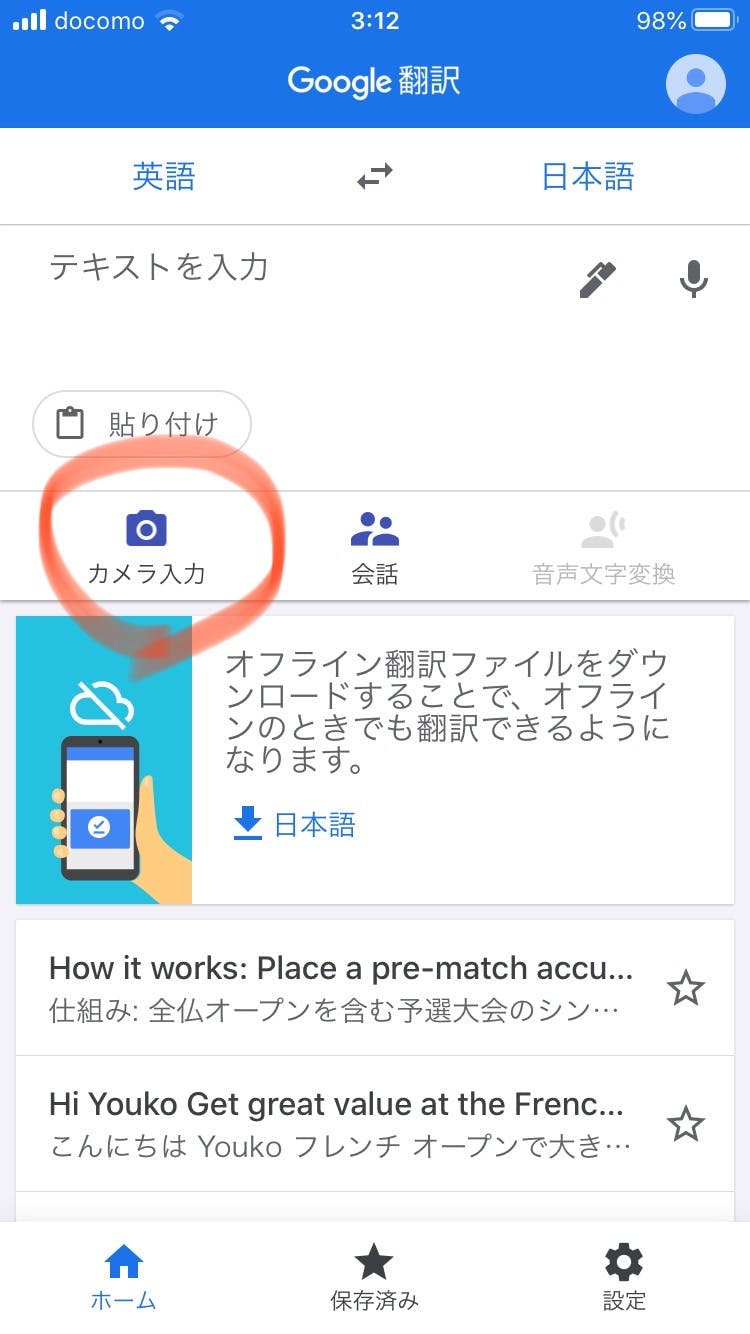Start voice input with the microphone
The height and width of the screenshot is (1334, 750).
pyautogui.click(x=693, y=279)
